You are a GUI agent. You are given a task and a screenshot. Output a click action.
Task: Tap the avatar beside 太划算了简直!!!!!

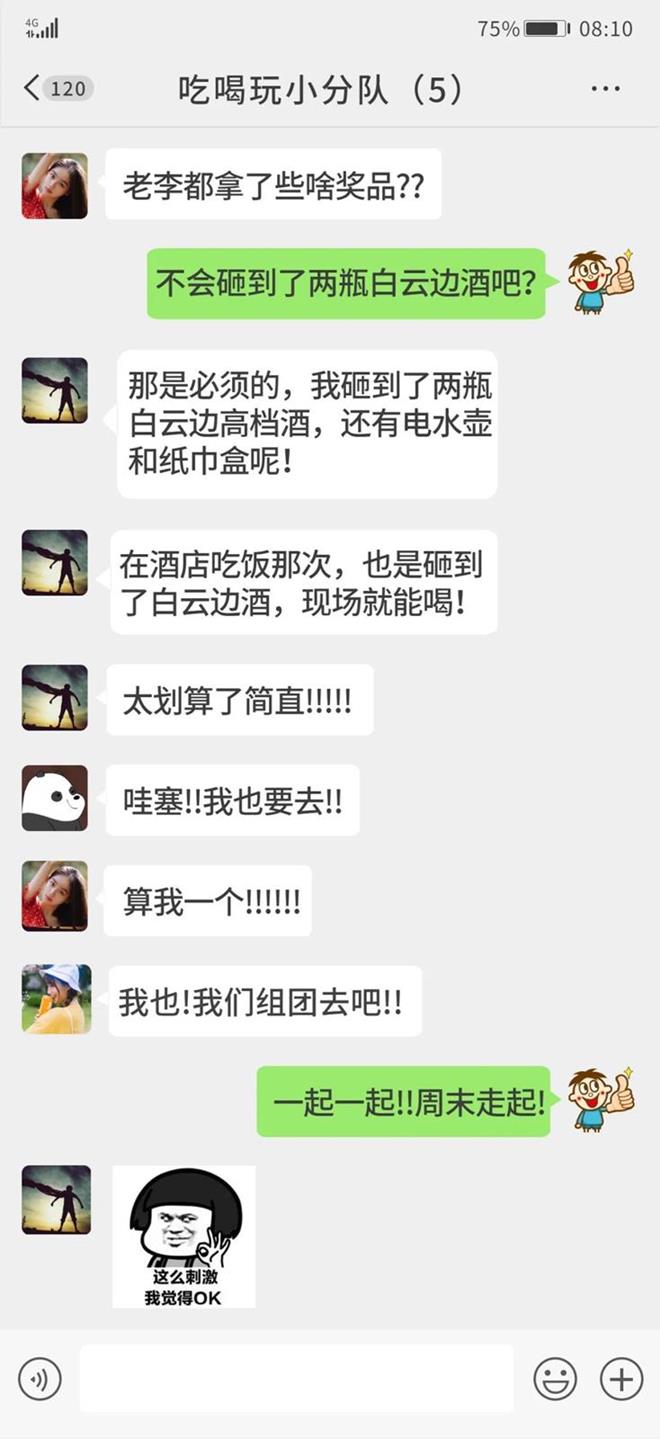55,697
